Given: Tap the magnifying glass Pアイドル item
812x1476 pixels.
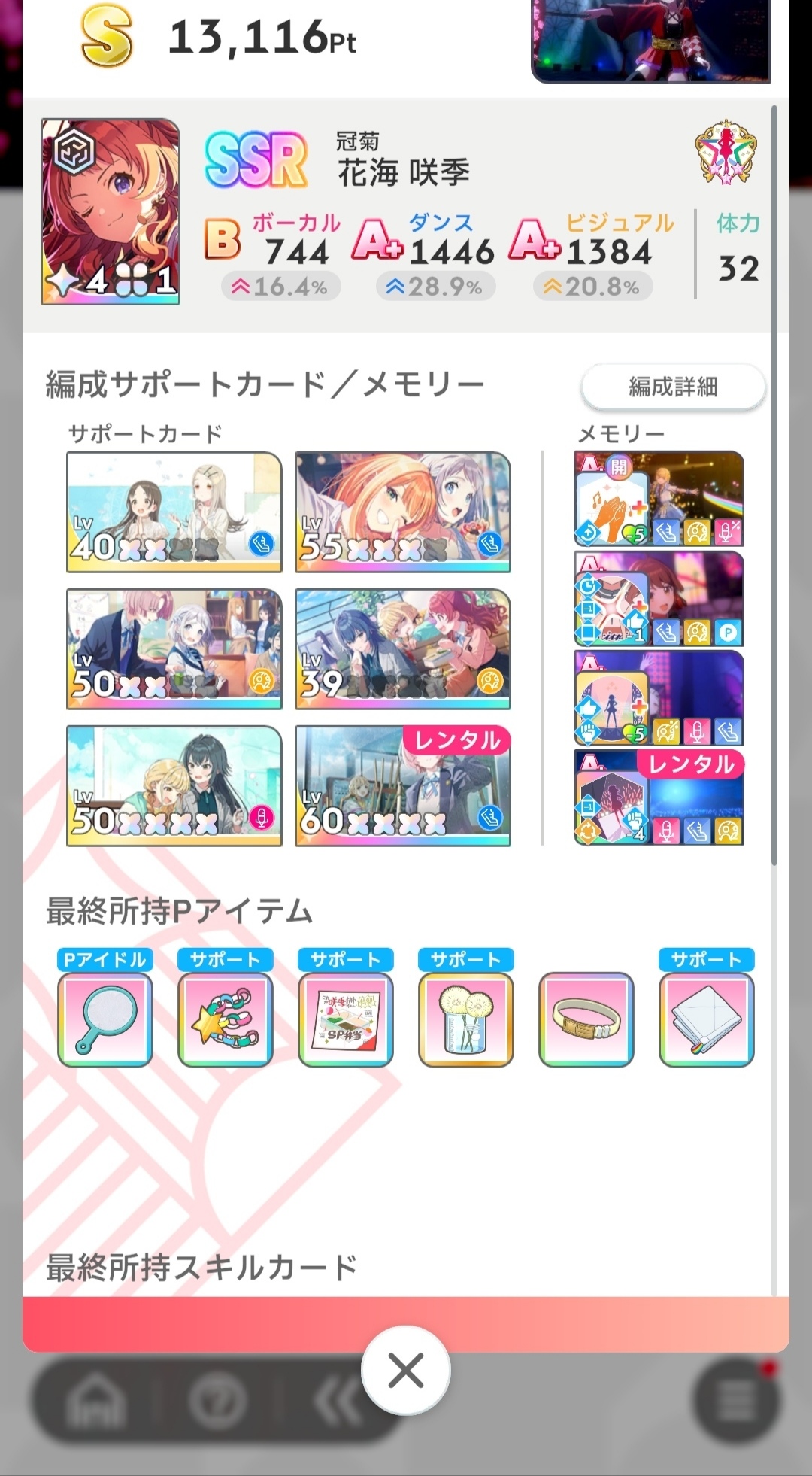Looking at the screenshot, I should 105,1019.
